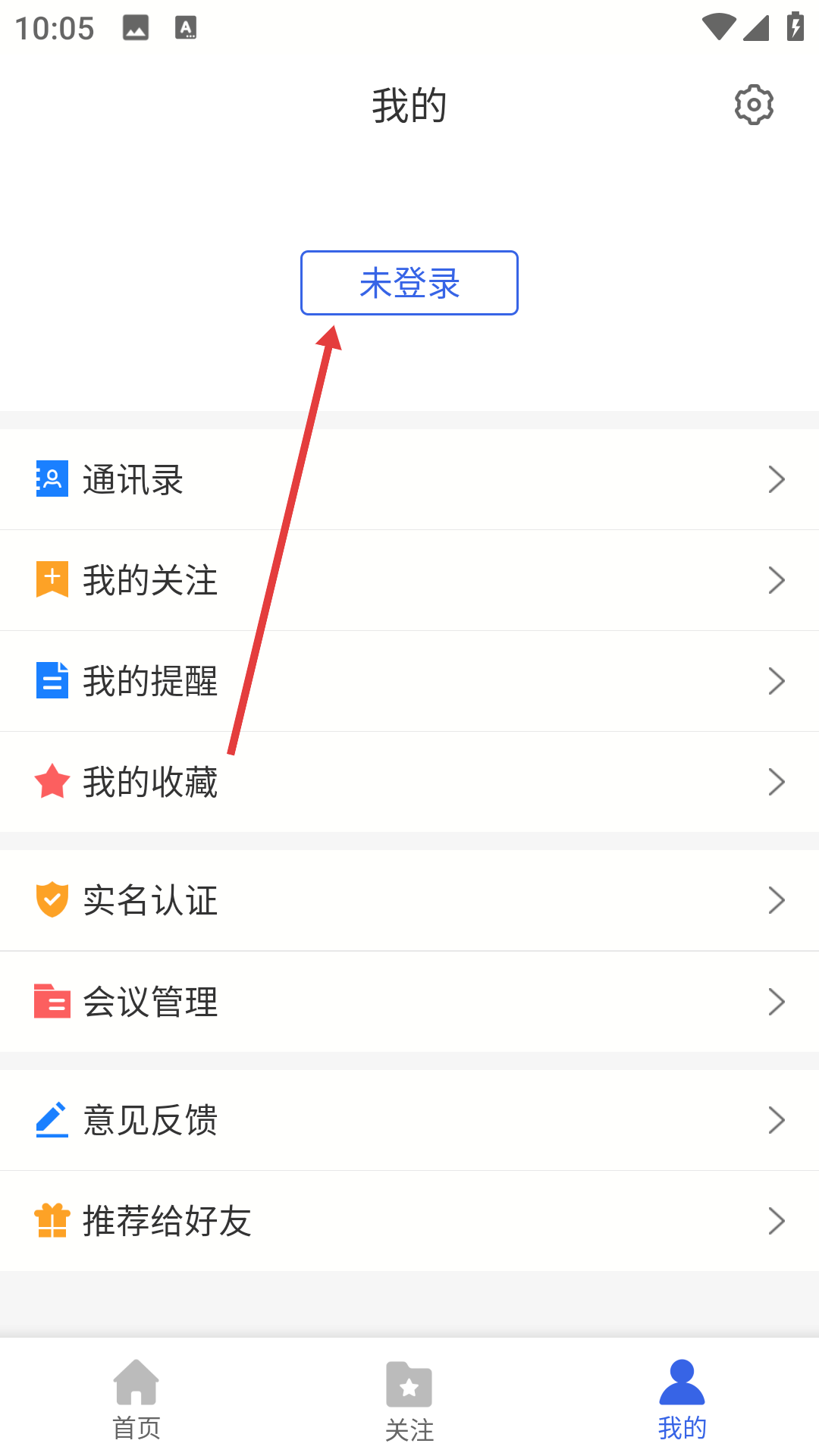Open 我的收藏 favorites row
Viewport: 819px width, 1456px height.
click(x=409, y=782)
